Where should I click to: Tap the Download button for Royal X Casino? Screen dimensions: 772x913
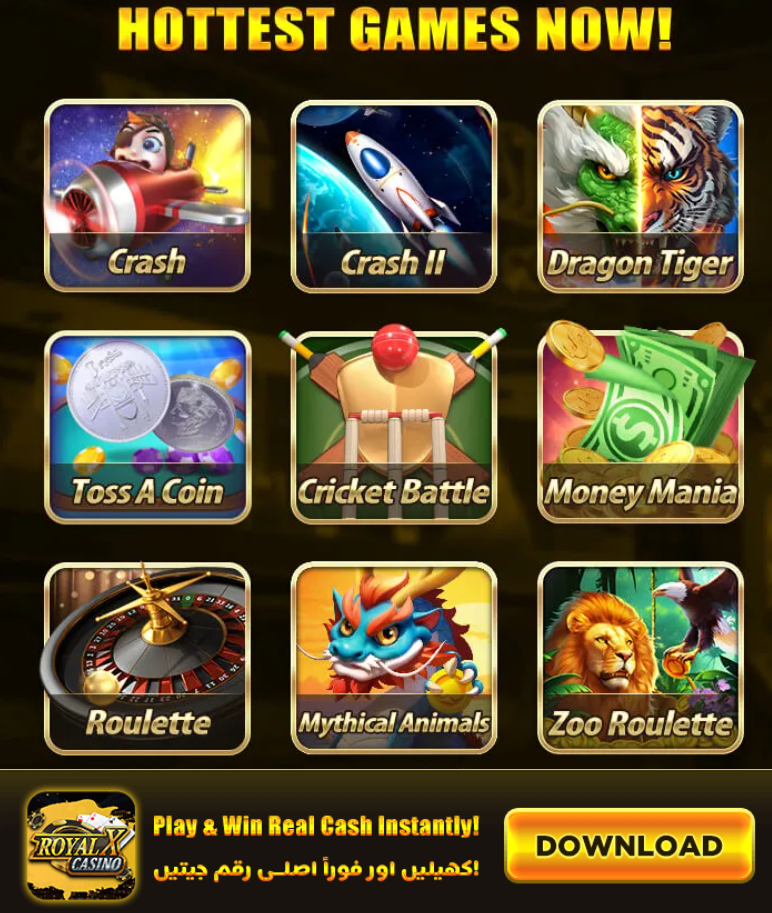(x=629, y=846)
